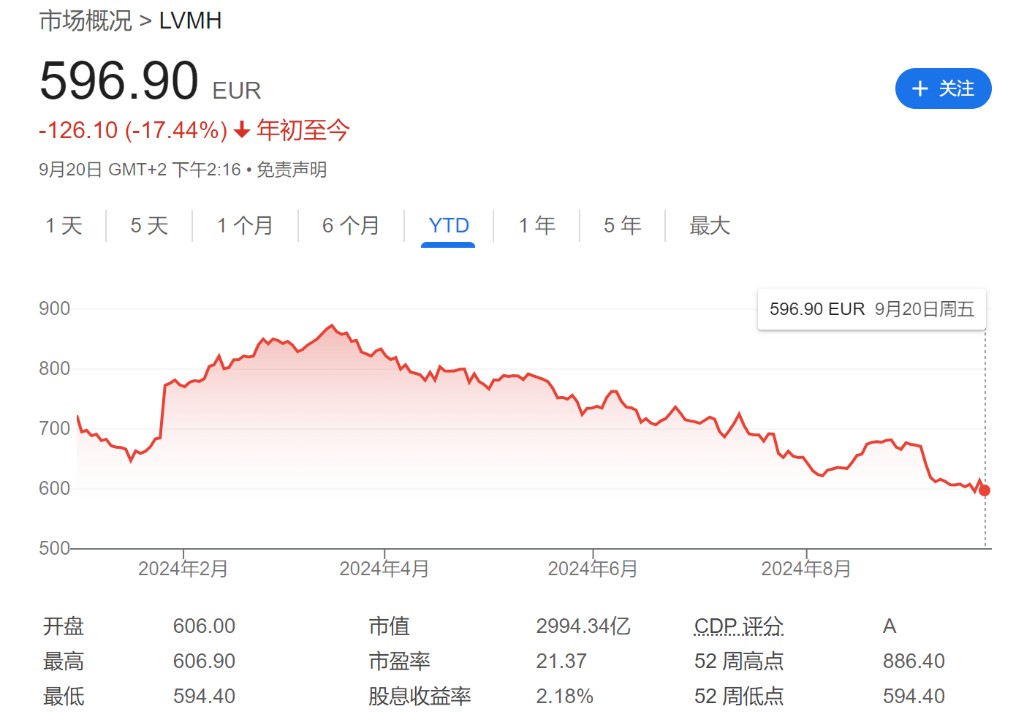The image size is (1024, 726).
Task: Show the 最大 time range
Action: pyautogui.click(x=710, y=226)
